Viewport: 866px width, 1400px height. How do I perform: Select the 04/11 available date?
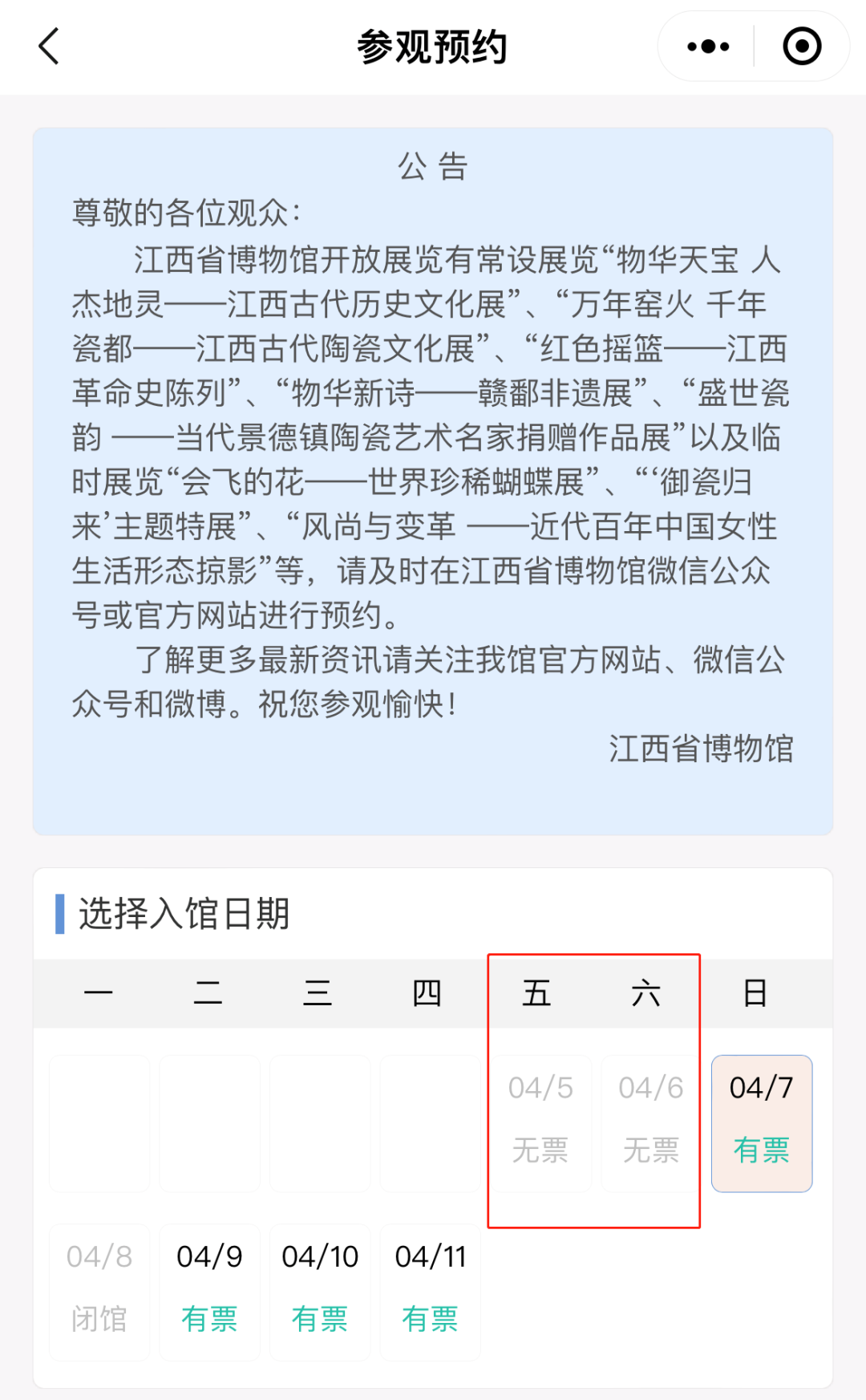(x=430, y=1291)
